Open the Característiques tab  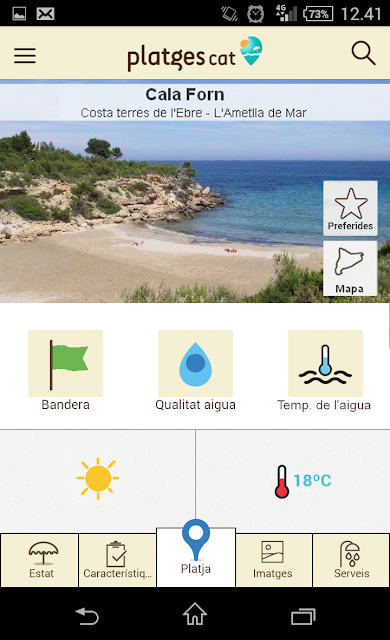click(x=117, y=560)
